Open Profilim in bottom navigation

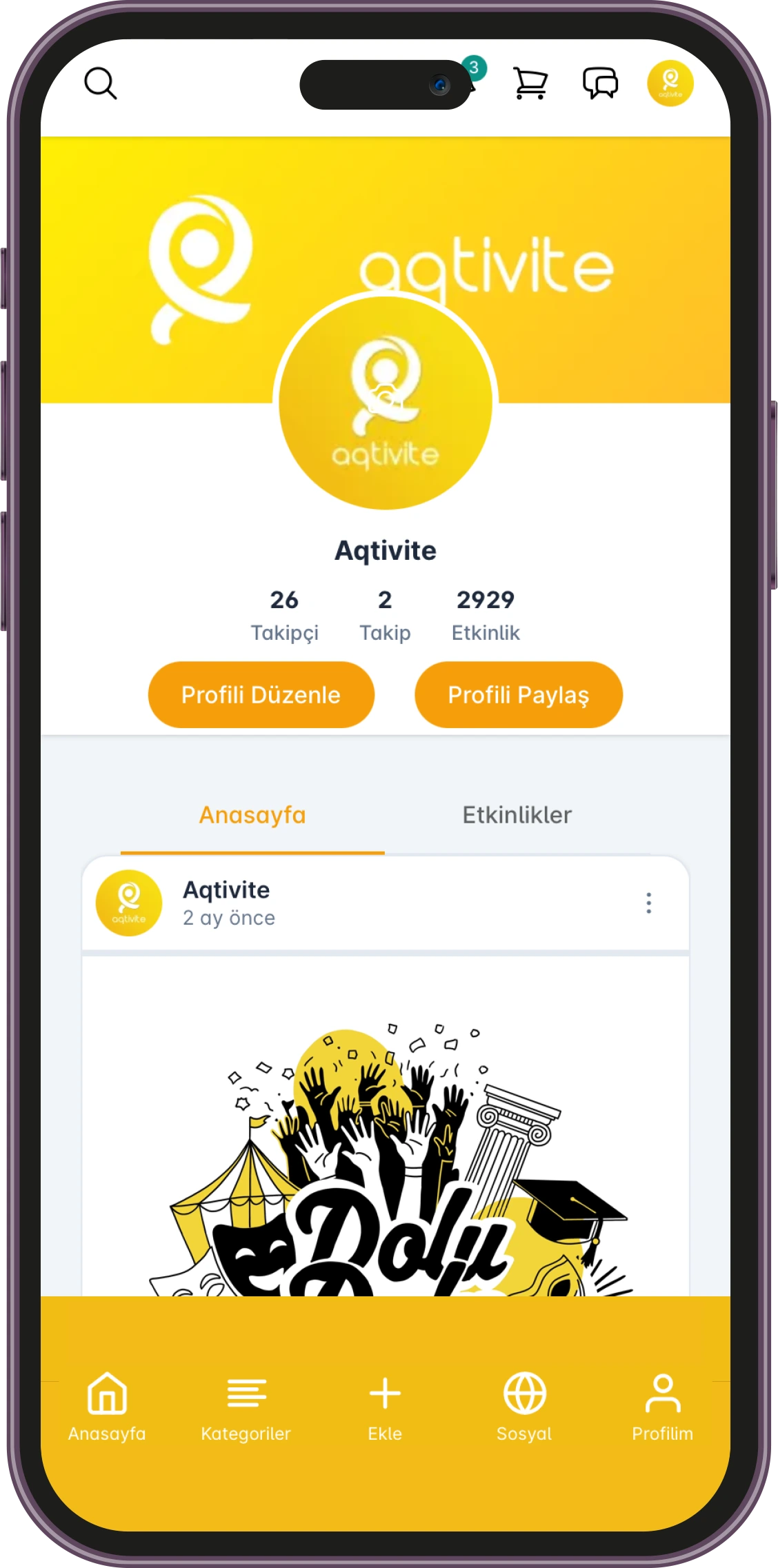click(662, 1407)
